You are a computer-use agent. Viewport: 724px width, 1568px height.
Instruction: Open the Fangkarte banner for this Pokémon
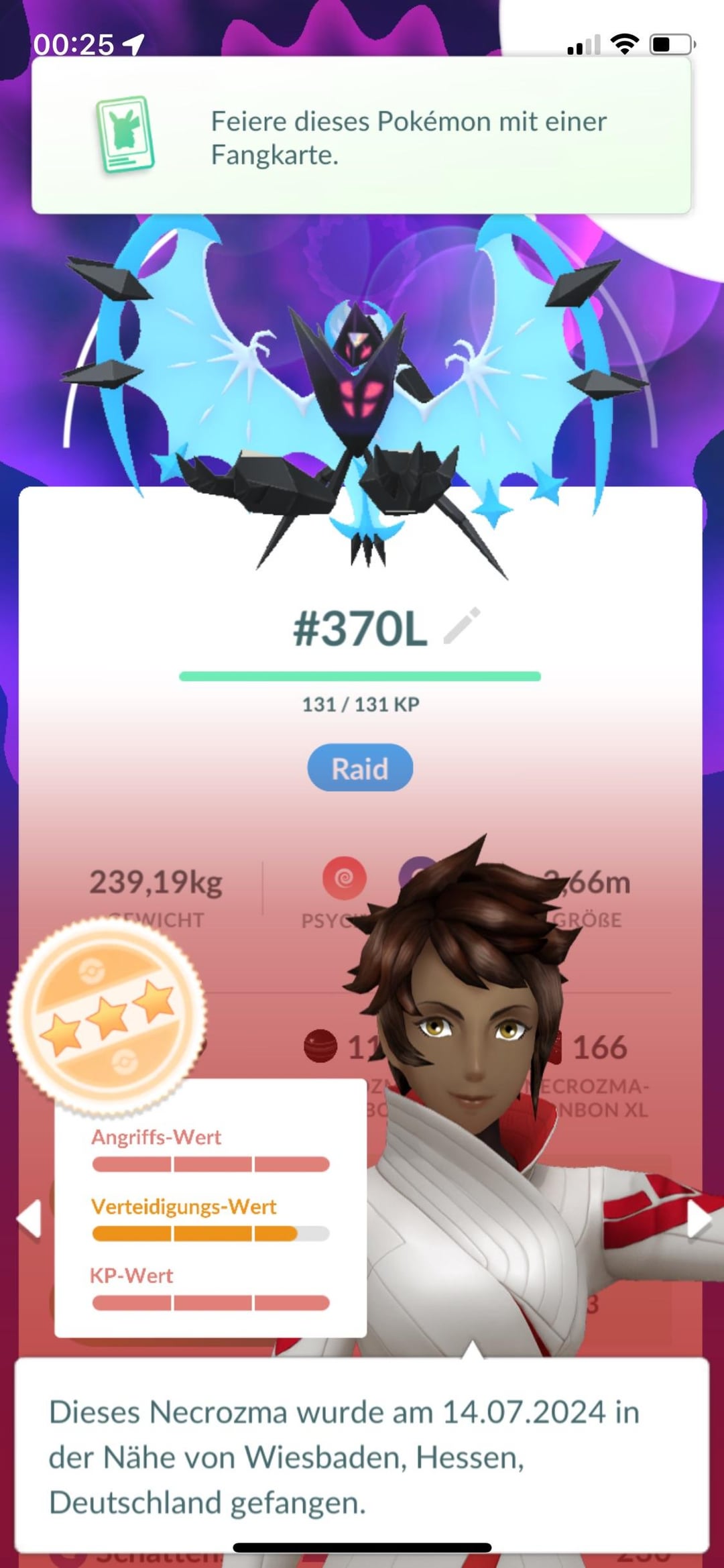coord(361,136)
